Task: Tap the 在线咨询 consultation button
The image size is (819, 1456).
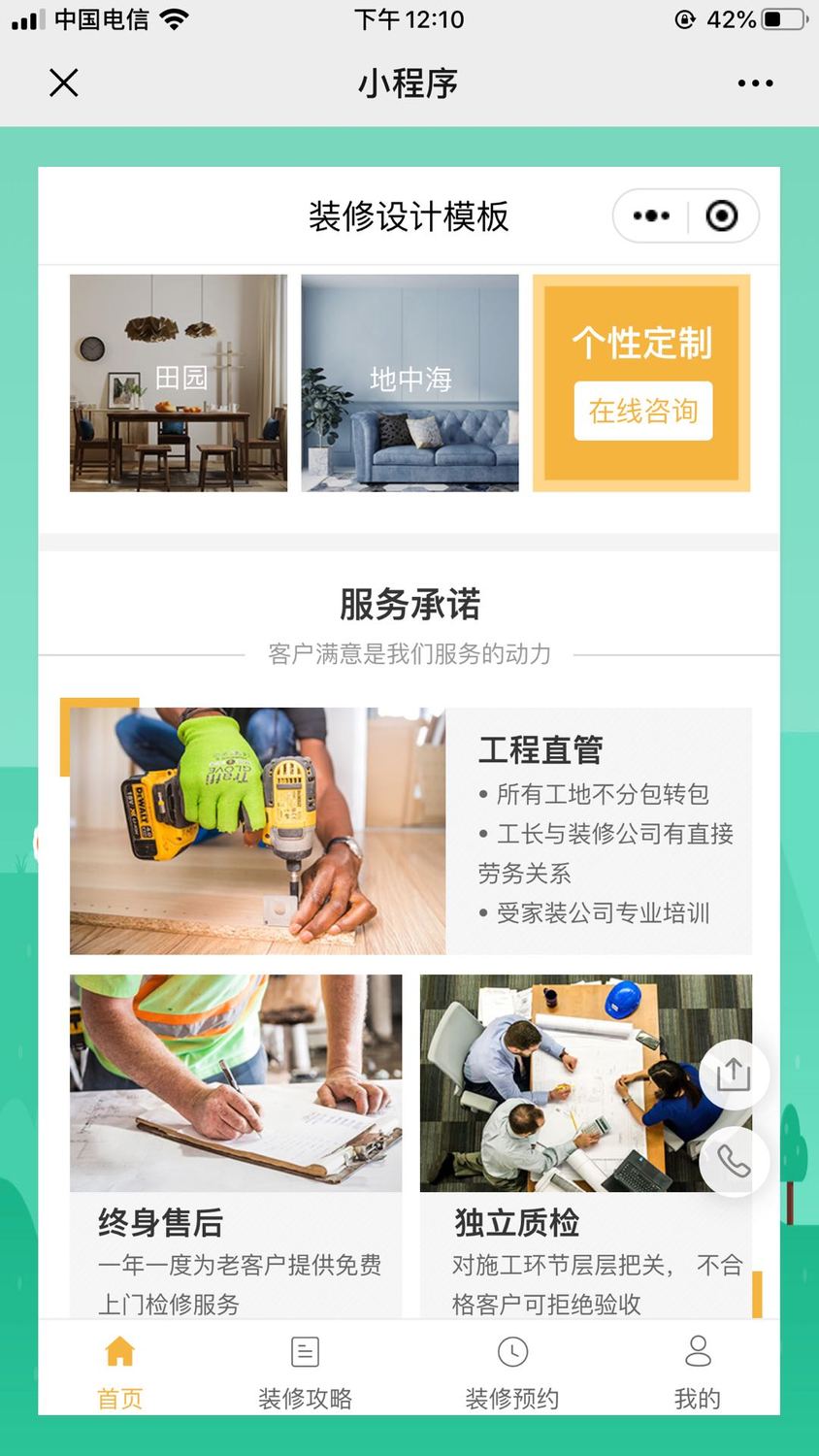Action: coord(643,412)
